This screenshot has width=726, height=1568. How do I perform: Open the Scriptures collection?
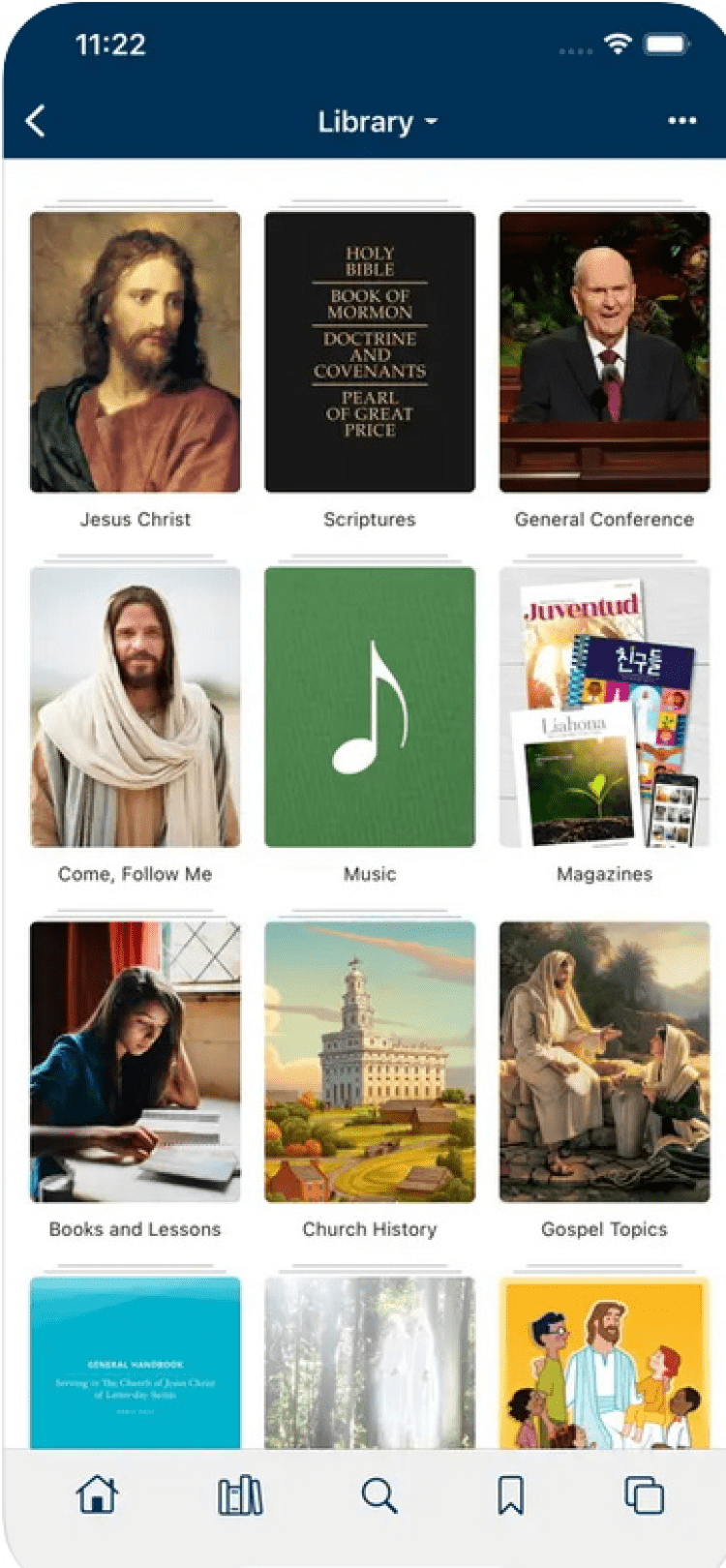pyautogui.click(x=370, y=352)
